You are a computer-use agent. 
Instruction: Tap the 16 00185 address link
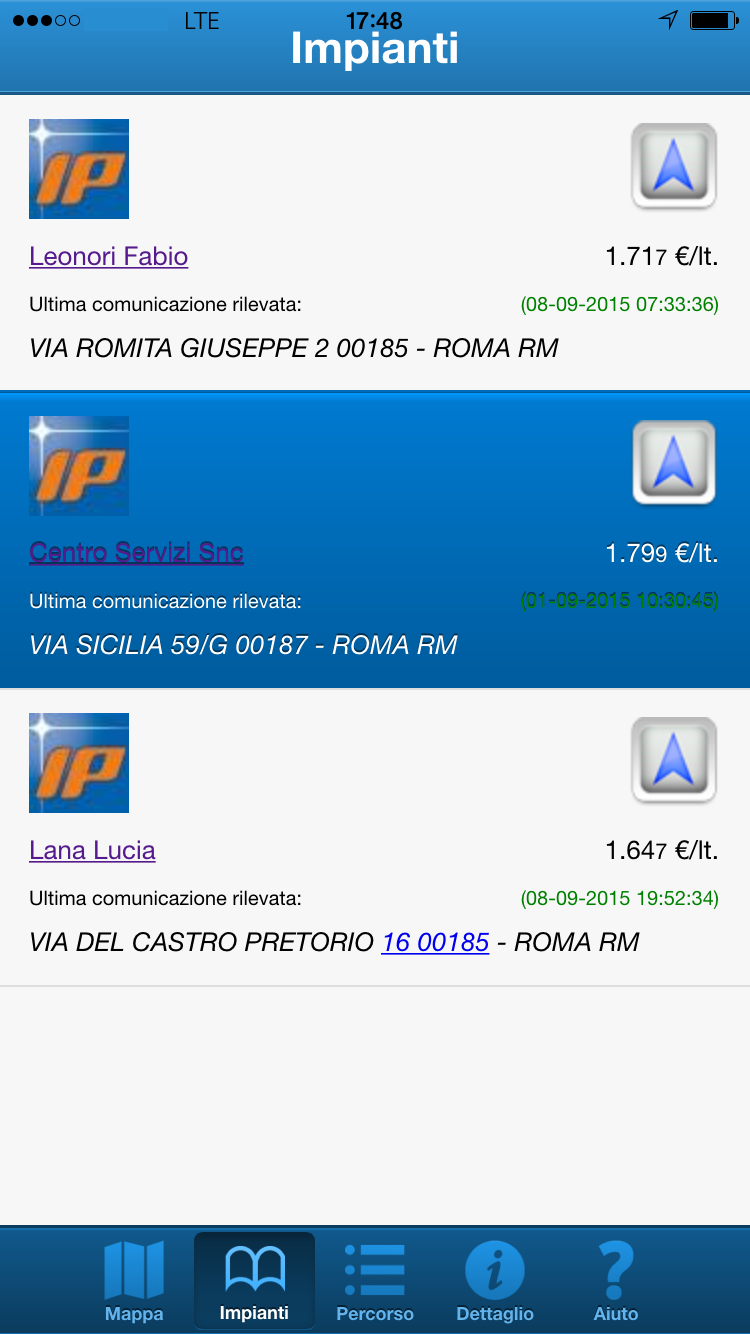[x=435, y=942]
